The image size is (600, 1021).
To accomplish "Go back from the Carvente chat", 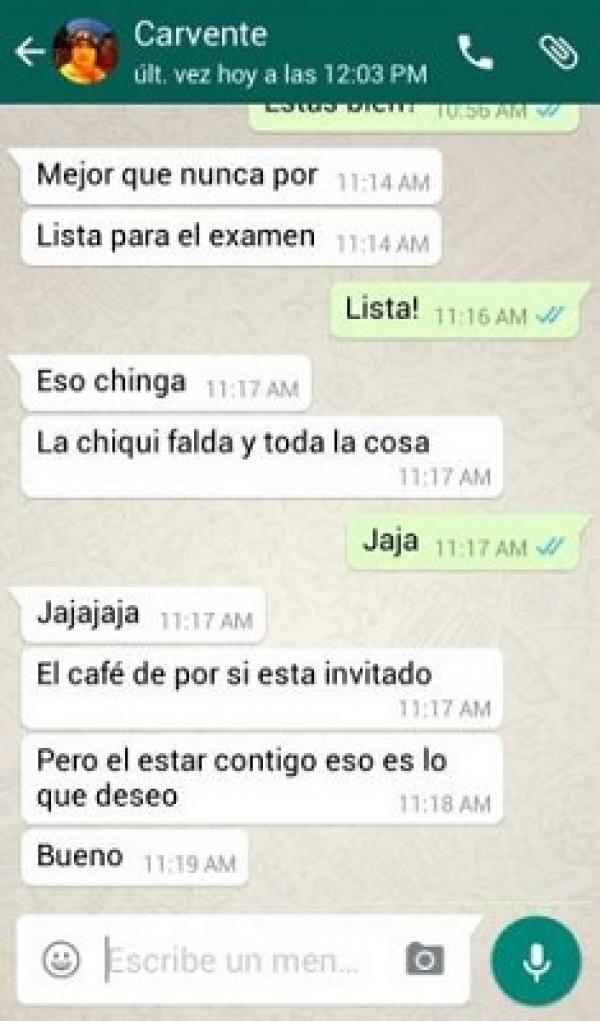I will 29,52.
